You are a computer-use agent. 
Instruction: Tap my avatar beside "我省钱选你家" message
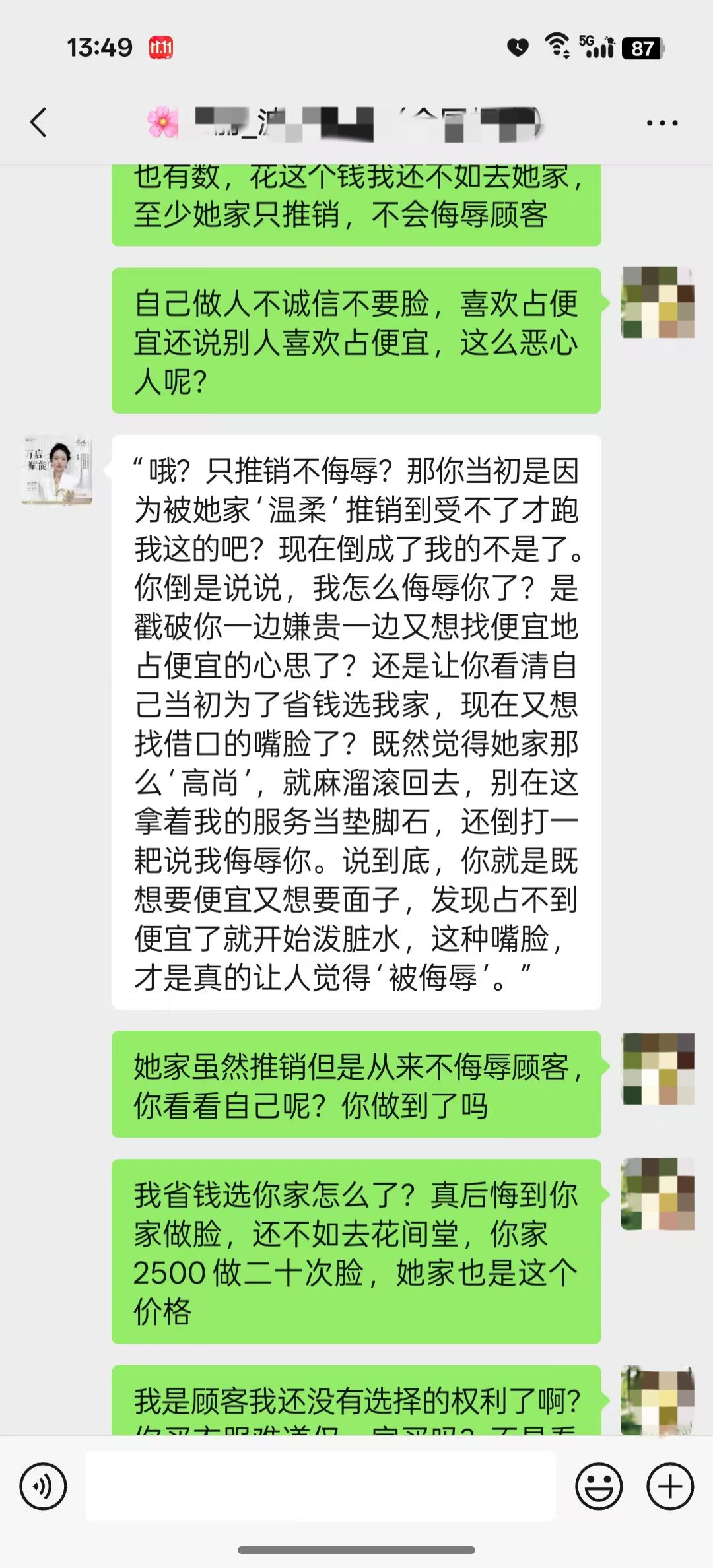[x=658, y=1194]
